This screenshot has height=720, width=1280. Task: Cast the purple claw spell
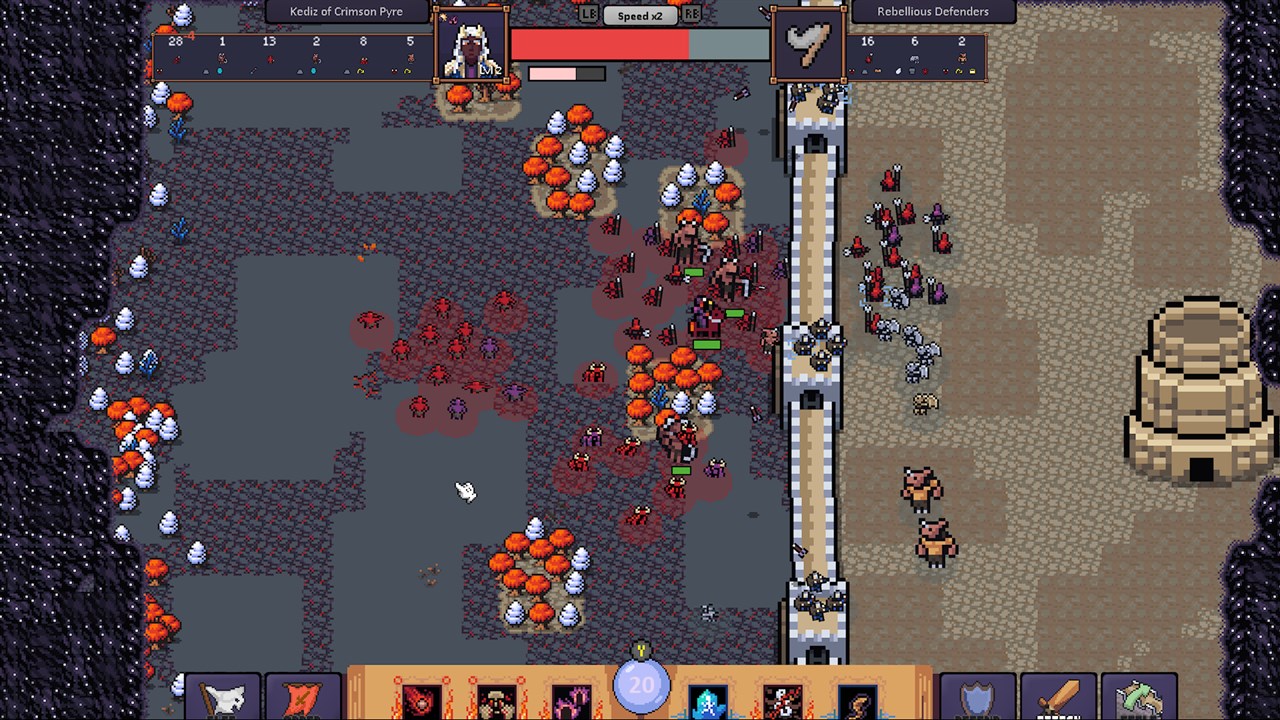coord(571,699)
